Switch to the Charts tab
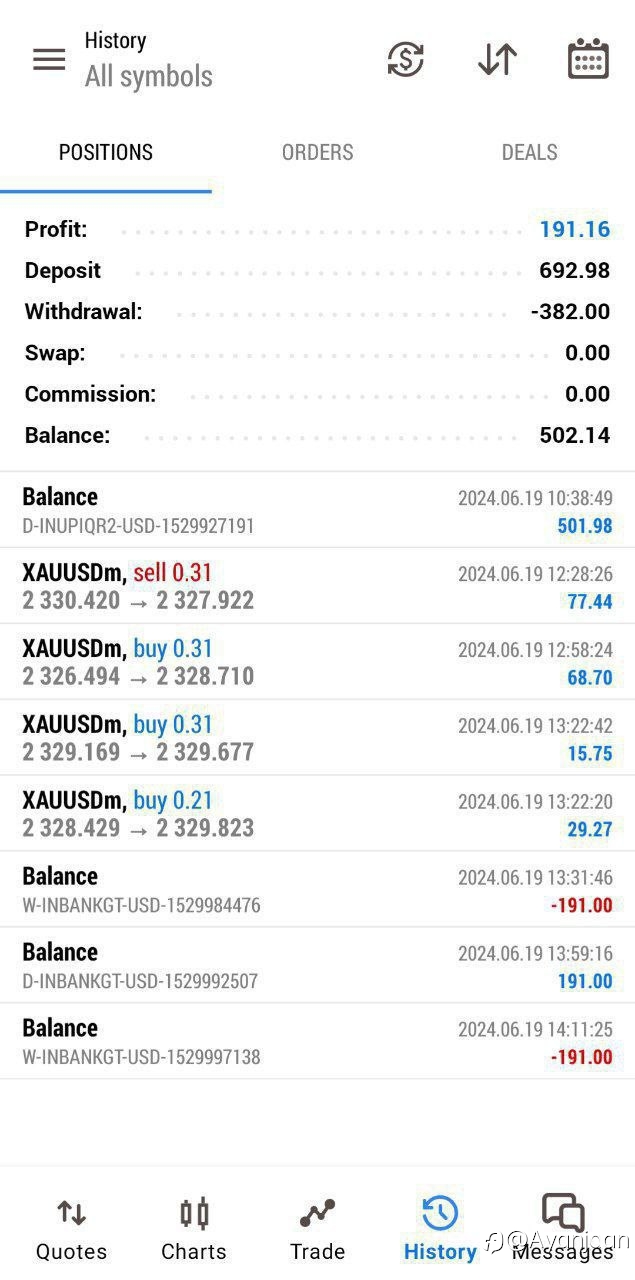Screen dimensions: 635x1280 click(x=194, y=1229)
